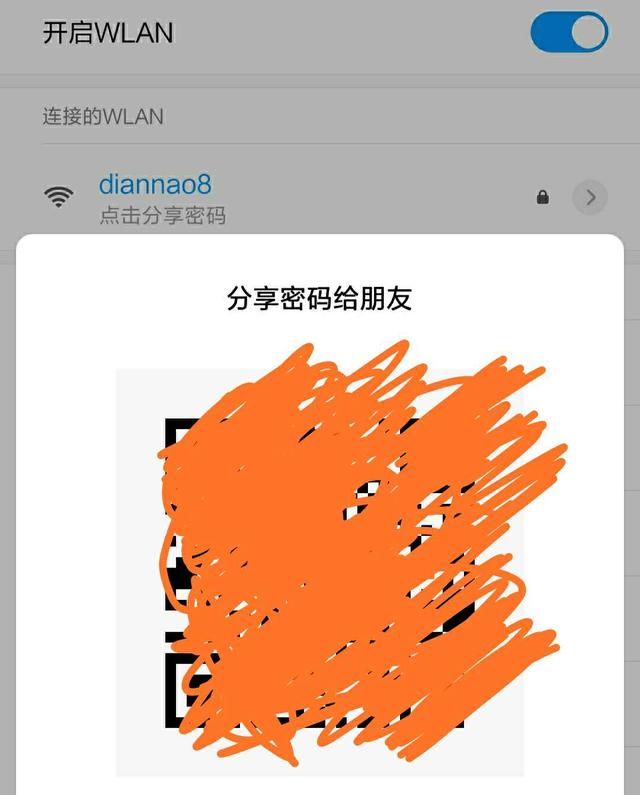Open details arrow for diannao8
The height and width of the screenshot is (795, 640).
(x=590, y=197)
